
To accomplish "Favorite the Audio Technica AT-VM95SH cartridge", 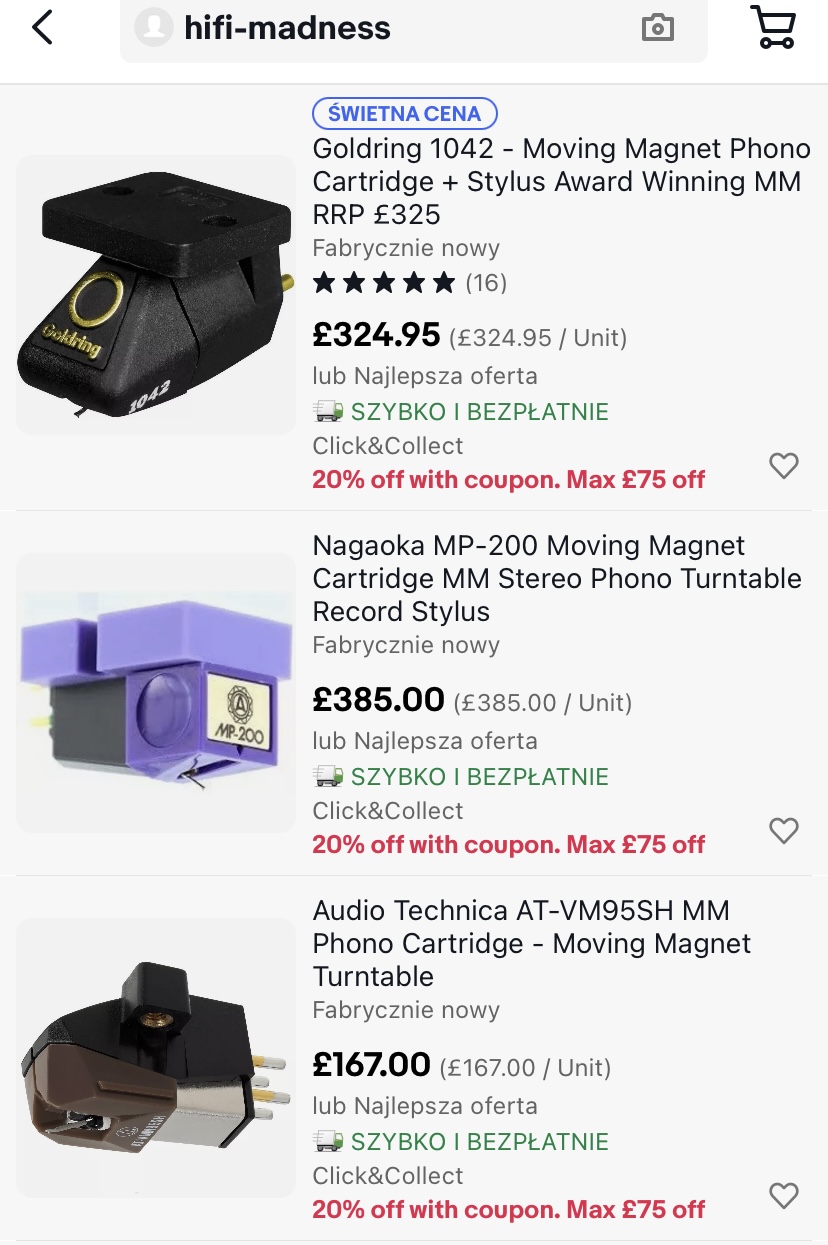I will (x=784, y=1195).
